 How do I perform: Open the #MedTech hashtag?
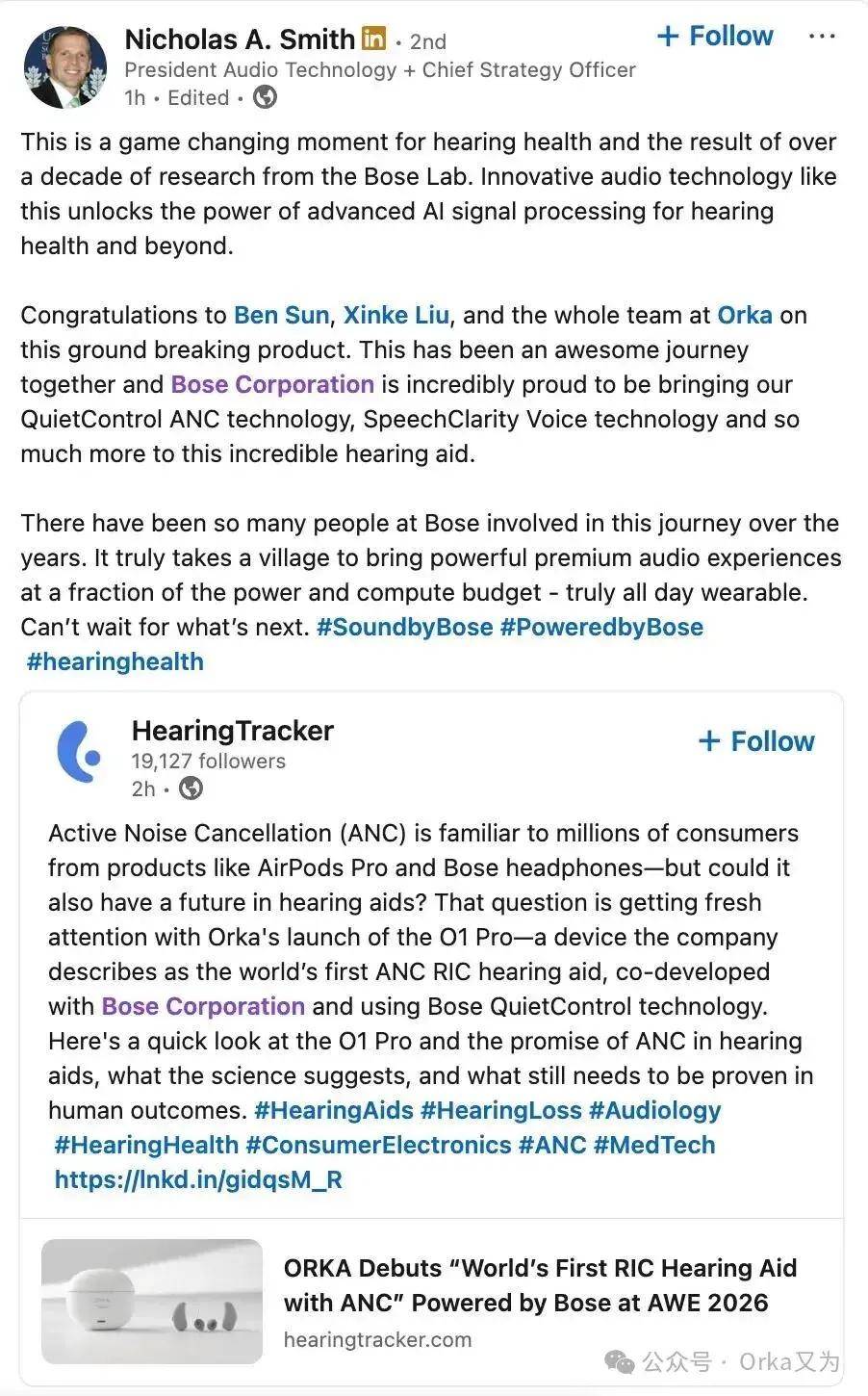pyautogui.click(x=654, y=1145)
